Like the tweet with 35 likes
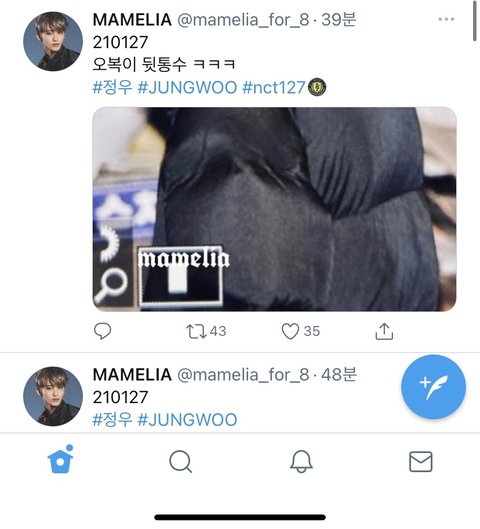Image resolution: width=480 pixels, height=529 pixels. (x=290, y=331)
